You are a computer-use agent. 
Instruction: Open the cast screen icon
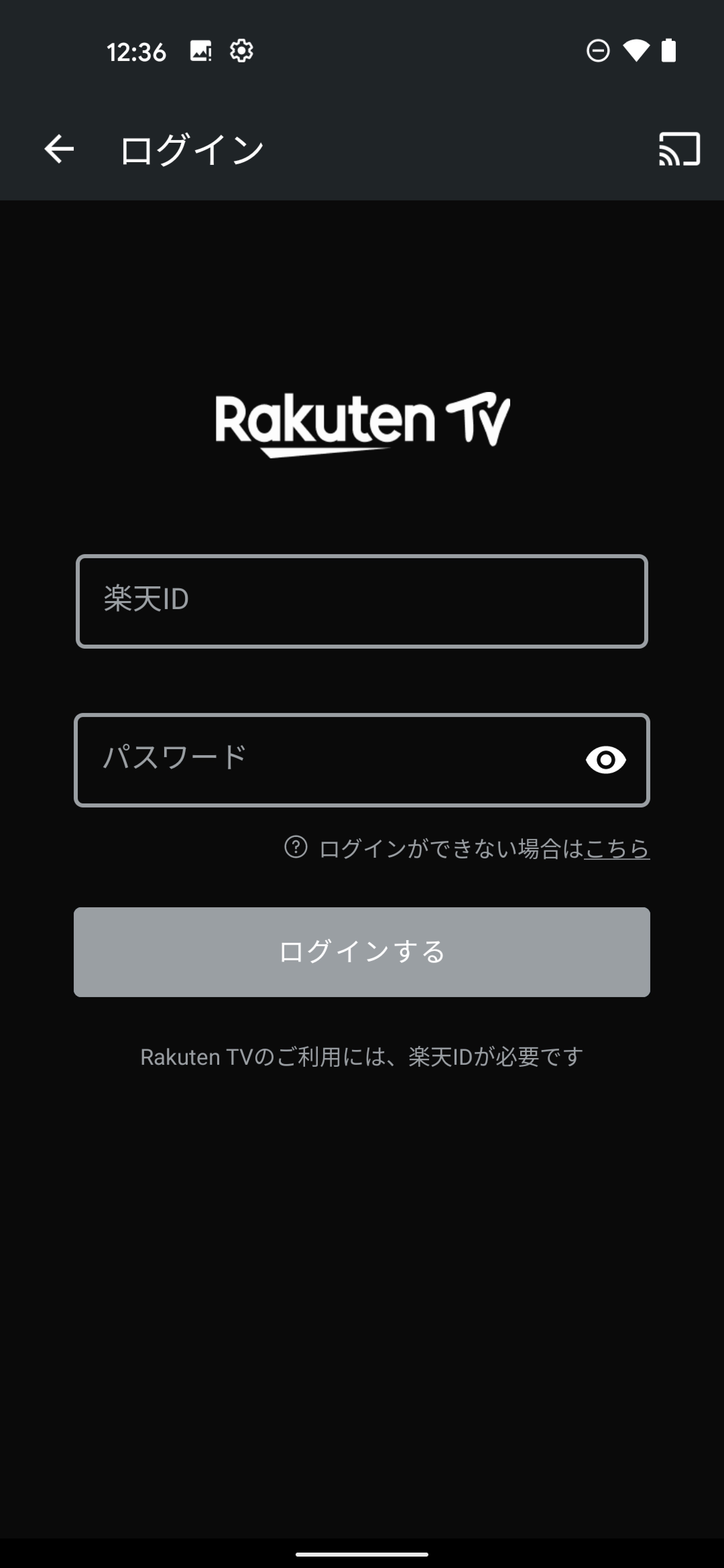point(679,149)
